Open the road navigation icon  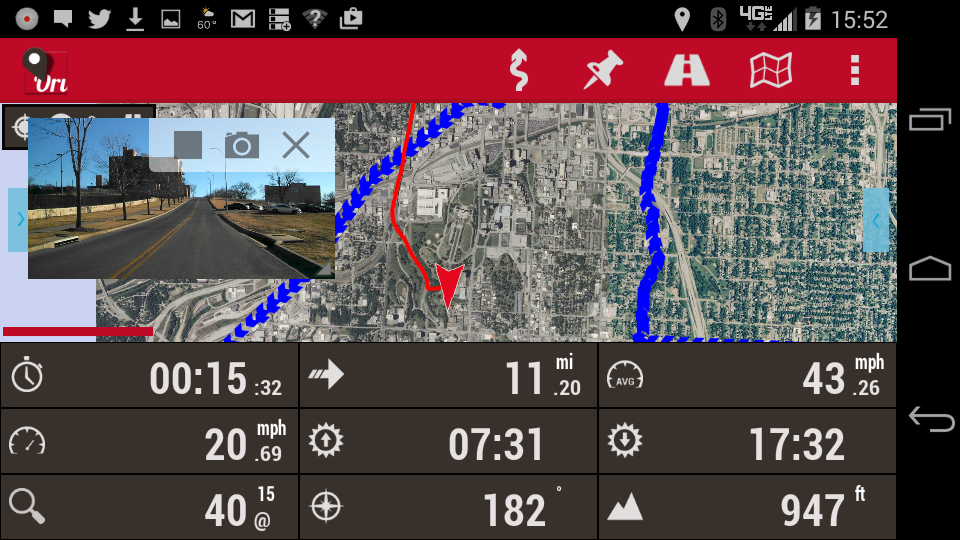687,70
